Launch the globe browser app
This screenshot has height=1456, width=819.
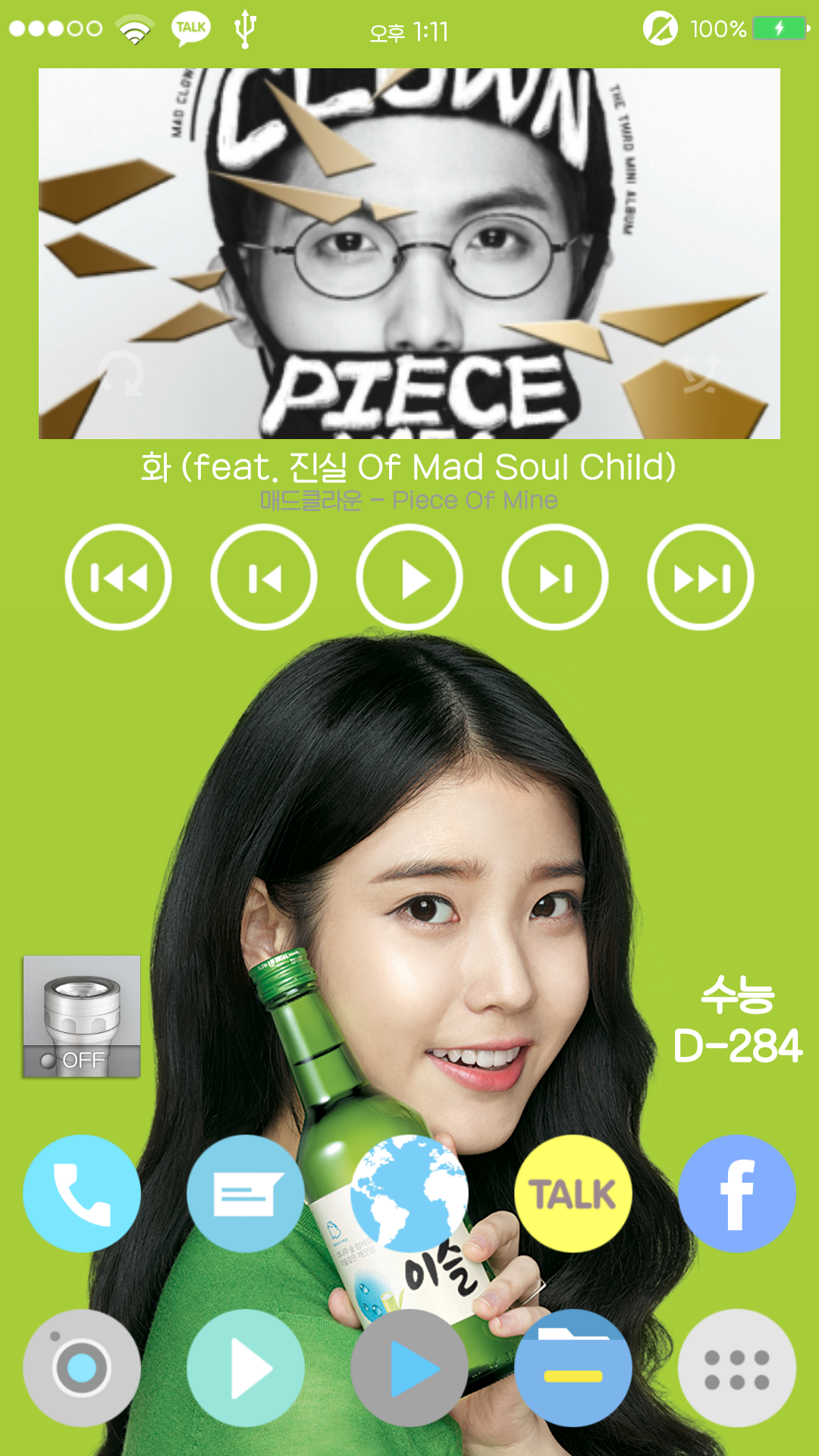(x=409, y=1194)
